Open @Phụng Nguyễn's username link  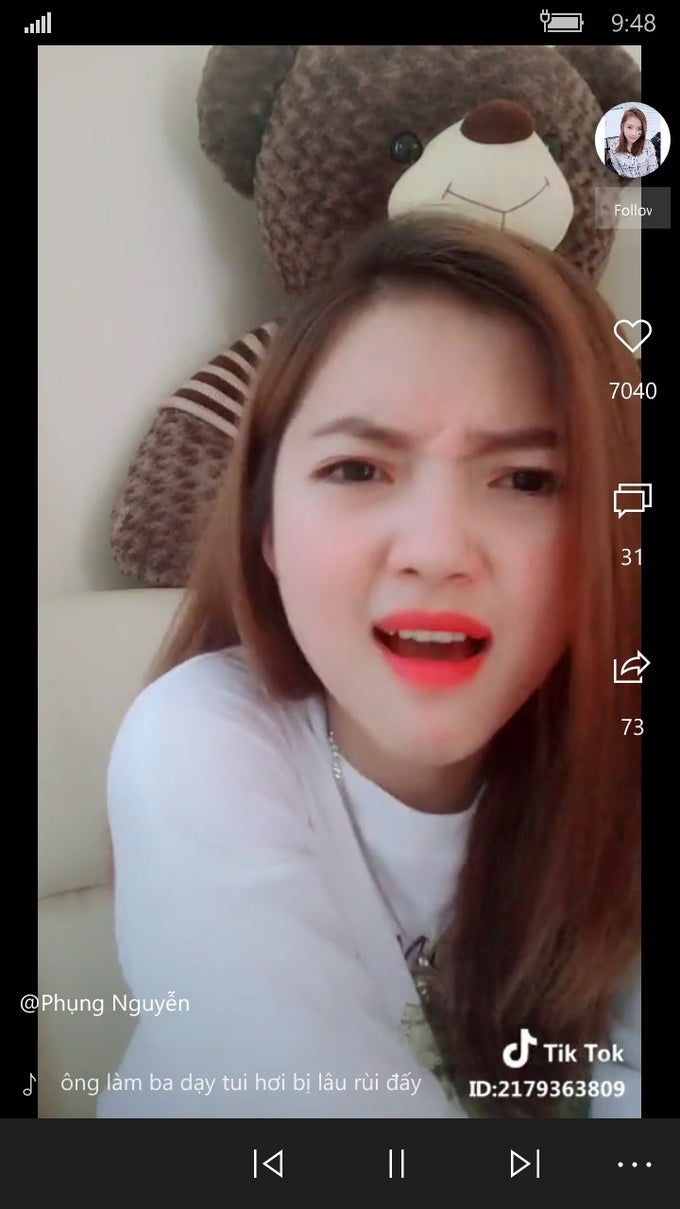(105, 1003)
